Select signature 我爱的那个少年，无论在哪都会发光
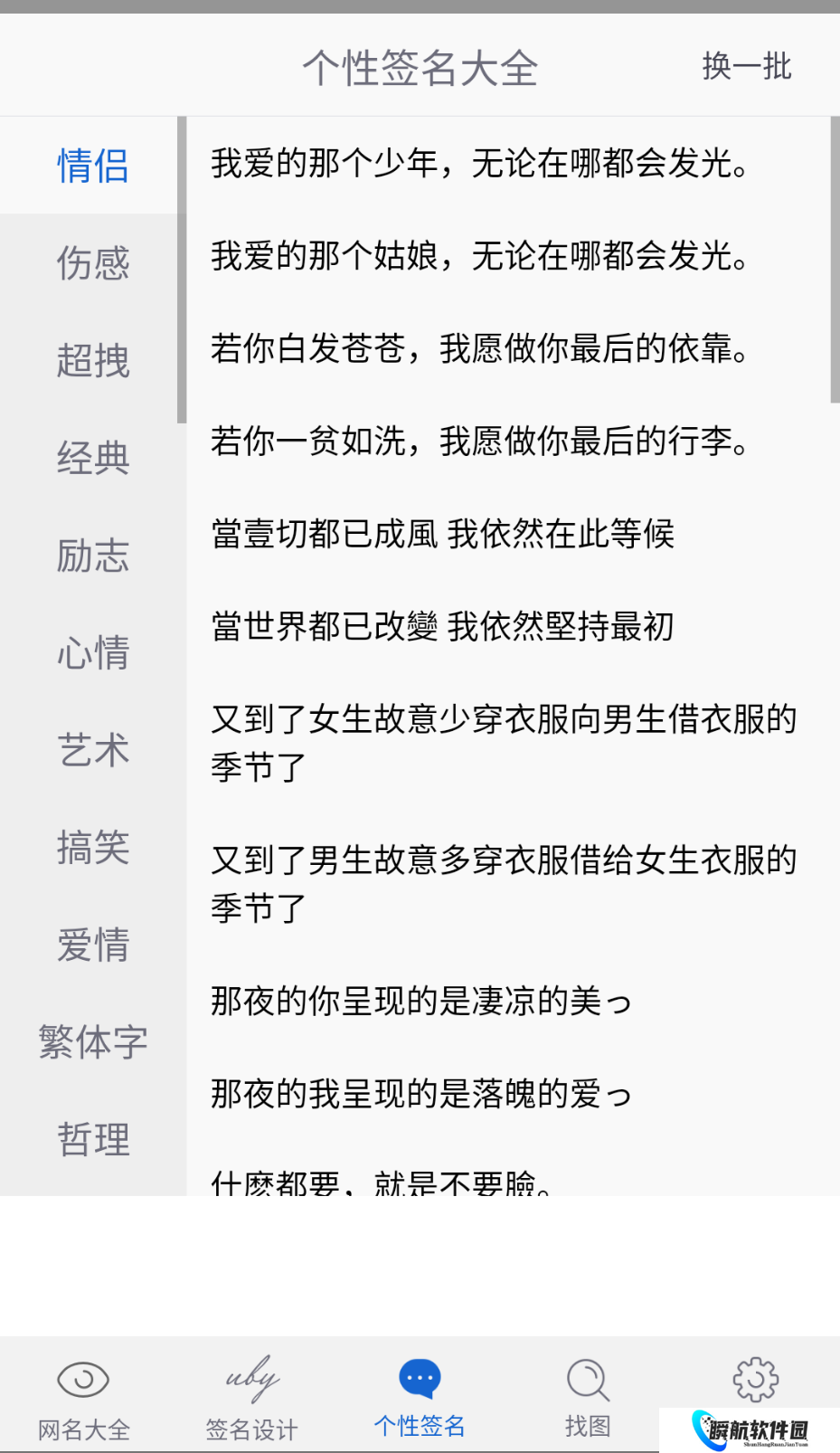Viewport: 840px width, 1453px height. click(x=480, y=164)
